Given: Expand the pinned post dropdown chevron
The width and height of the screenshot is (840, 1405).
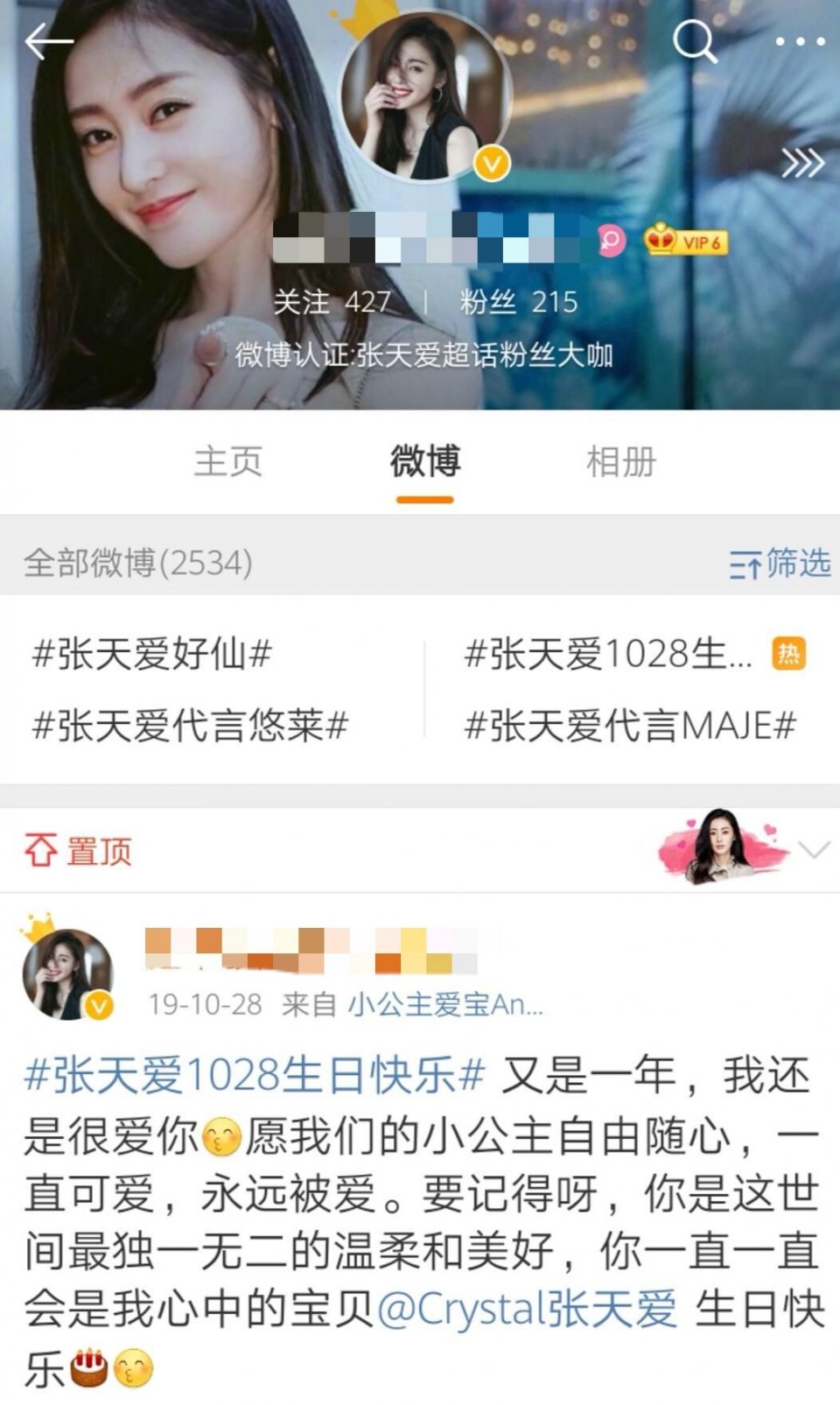Looking at the screenshot, I should coord(814,850).
